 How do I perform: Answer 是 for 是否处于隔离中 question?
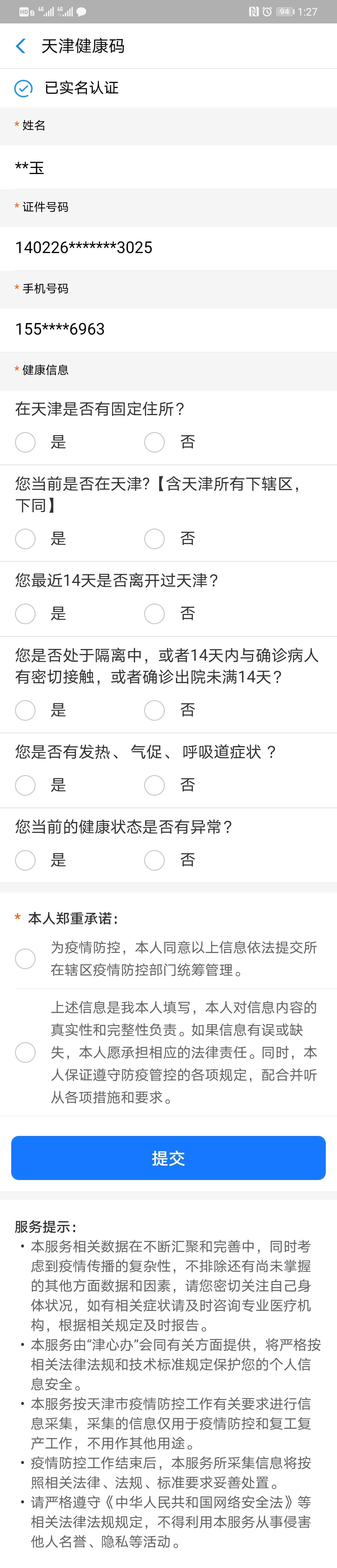(26, 710)
